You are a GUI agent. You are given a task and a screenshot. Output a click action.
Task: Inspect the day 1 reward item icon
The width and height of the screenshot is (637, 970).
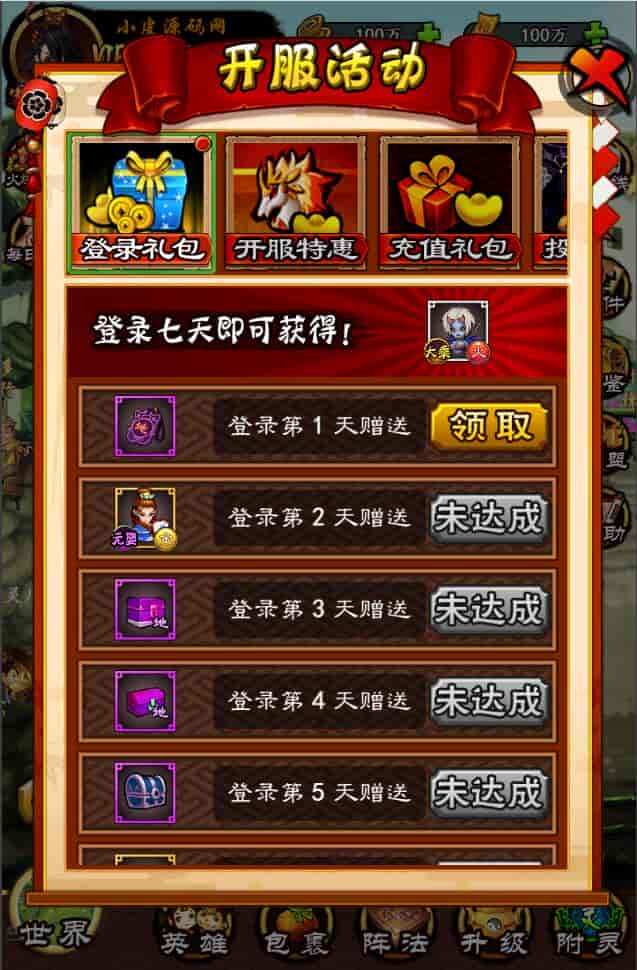pyautogui.click(x=145, y=427)
